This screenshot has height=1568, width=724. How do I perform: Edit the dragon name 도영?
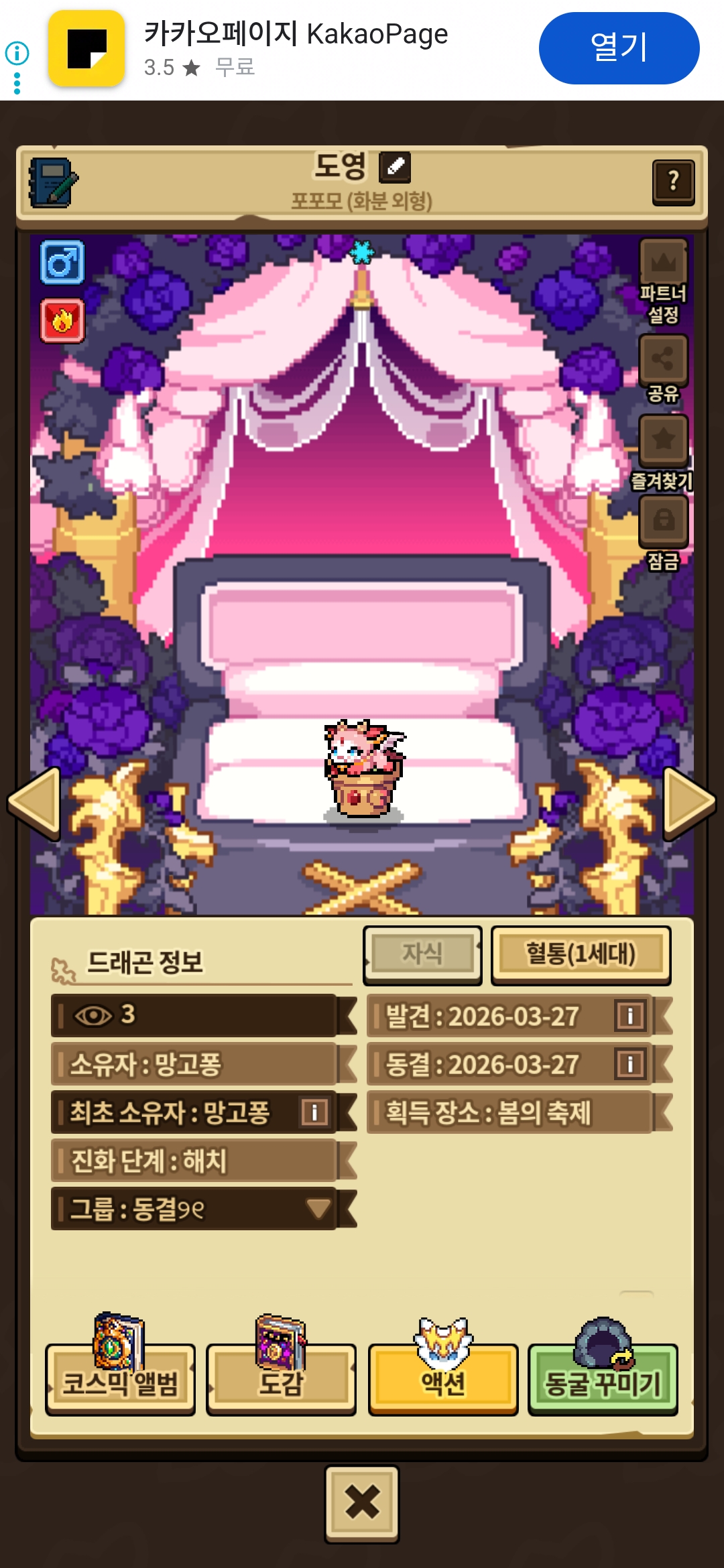[x=395, y=167]
